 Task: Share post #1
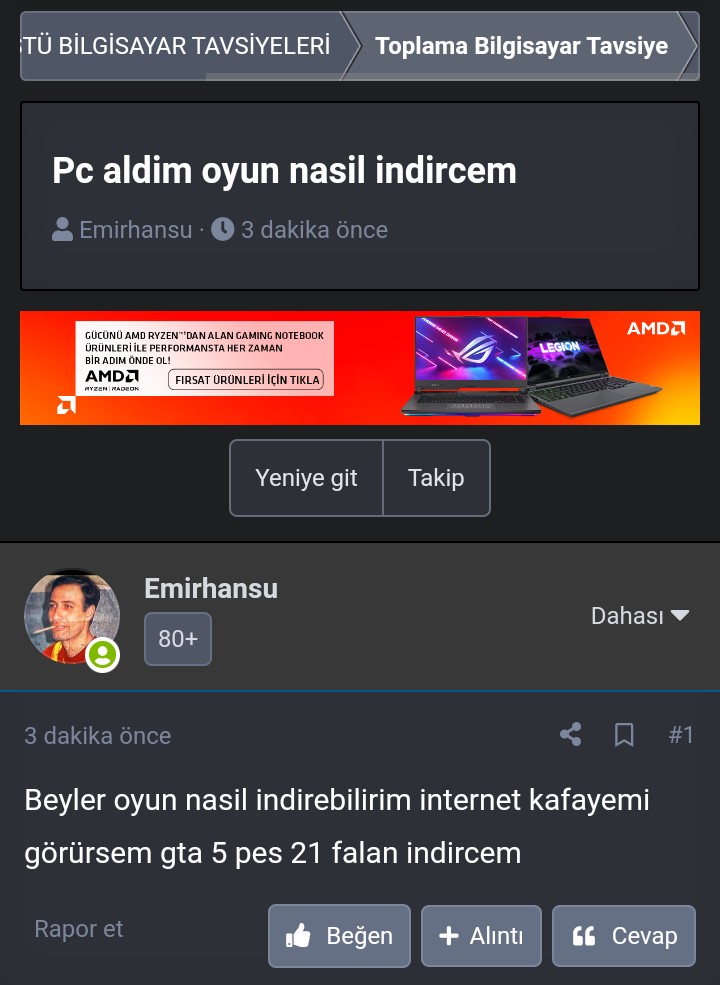571,736
